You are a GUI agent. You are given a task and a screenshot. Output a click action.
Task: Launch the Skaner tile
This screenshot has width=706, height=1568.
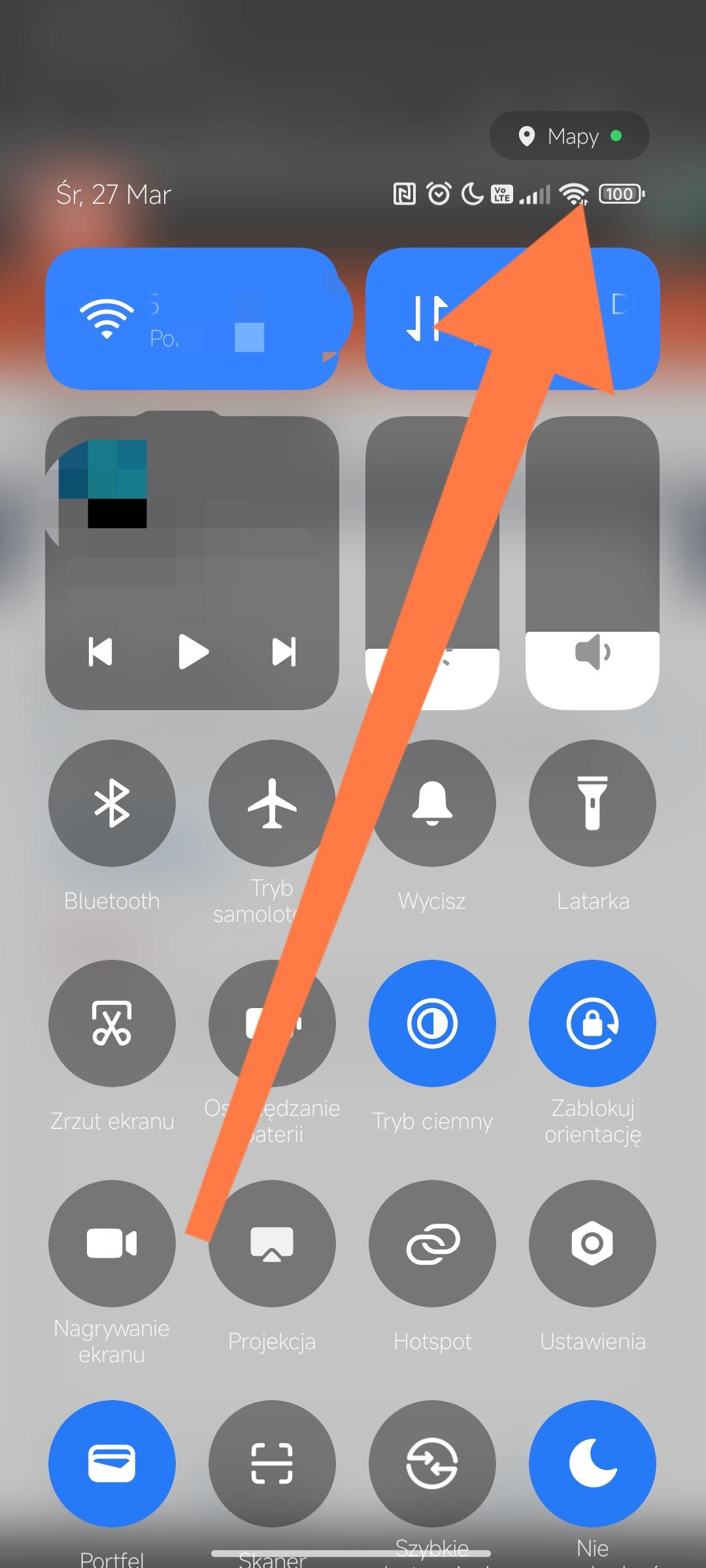[x=272, y=1463]
